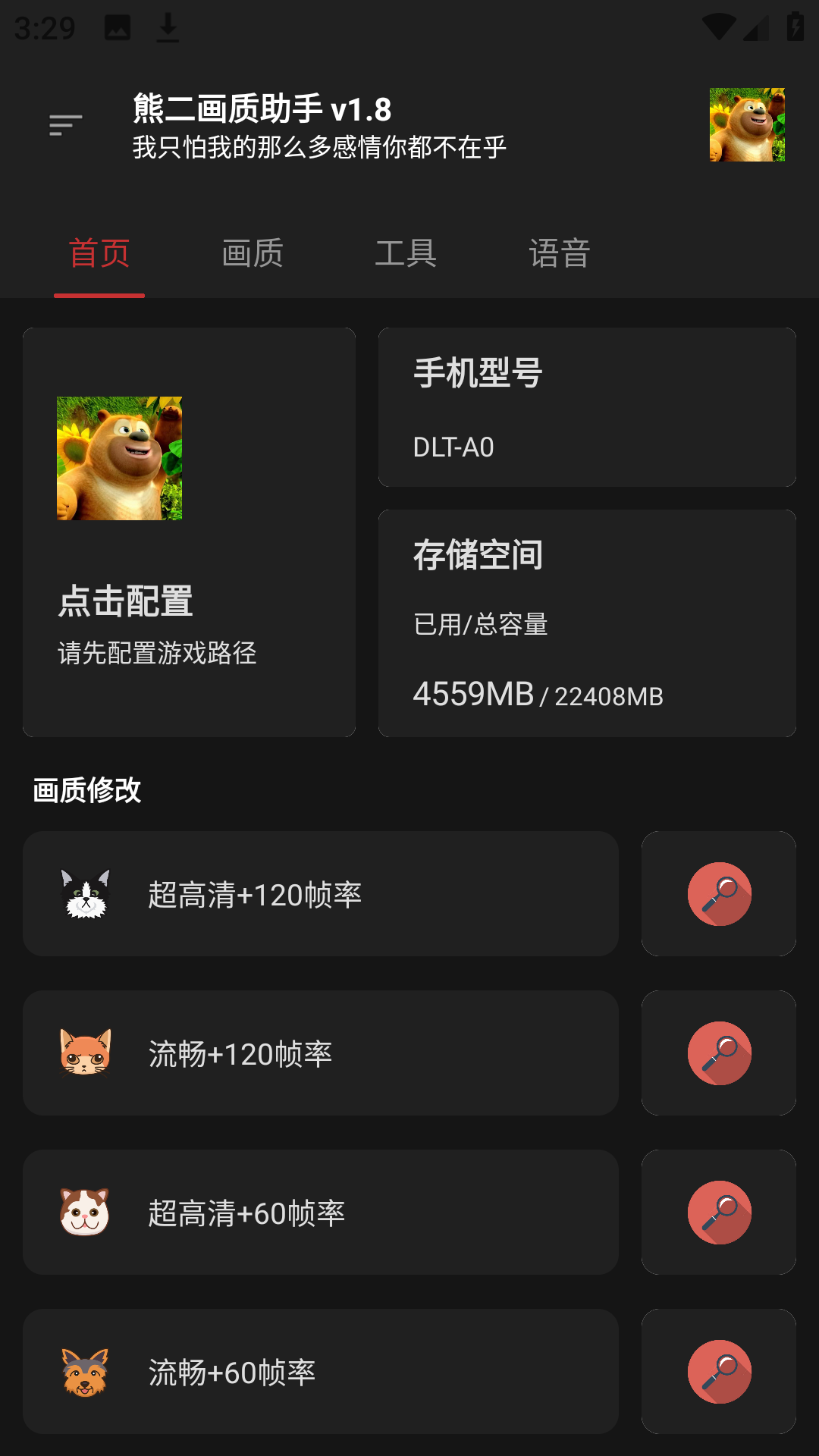The image size is (819, 1456).
Task: Tap the orange cat icon on 流畅+120帧率 row
Action: point(86,1052)
